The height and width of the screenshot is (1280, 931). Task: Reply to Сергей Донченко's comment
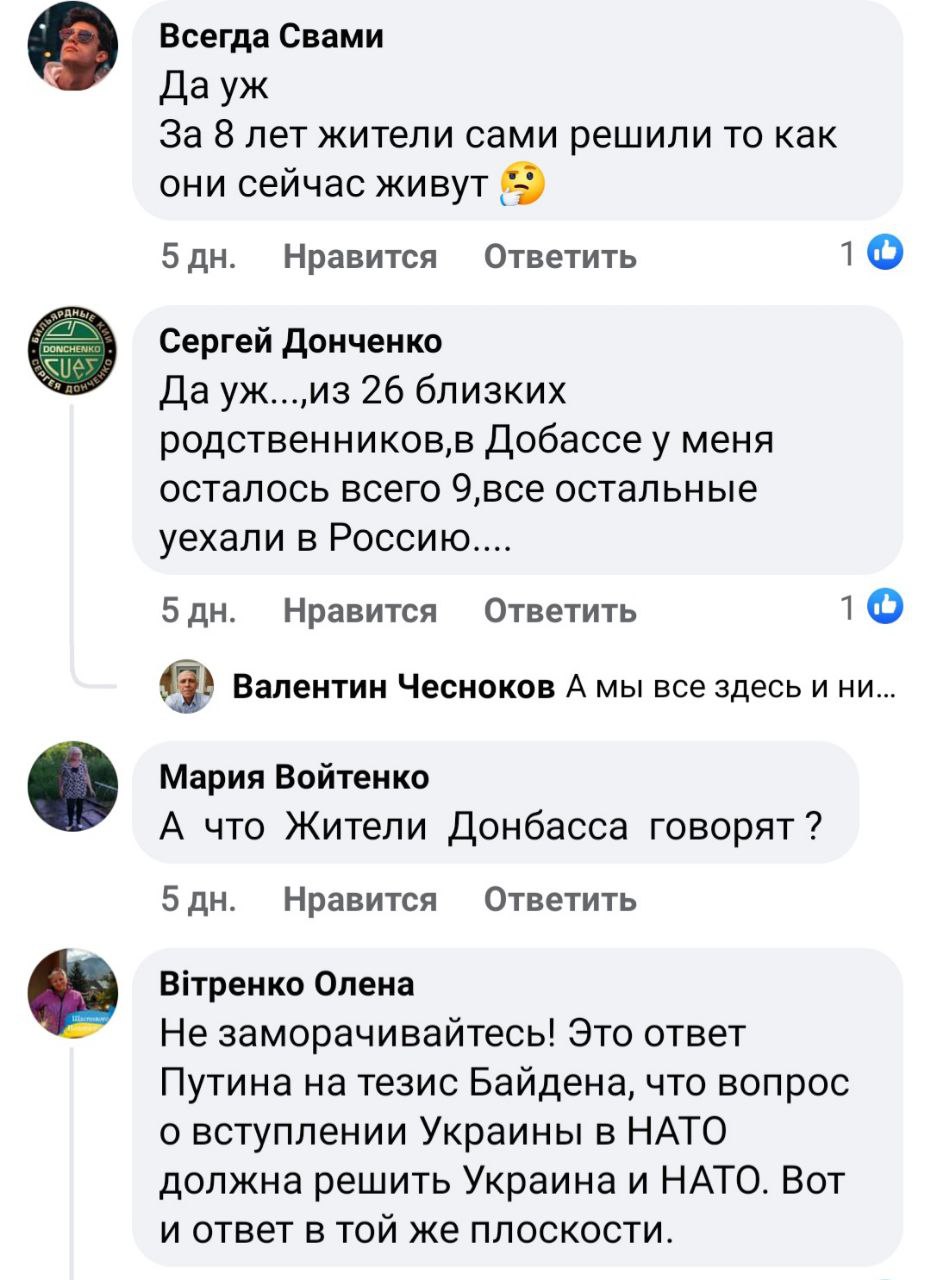[x=560, y=609]
